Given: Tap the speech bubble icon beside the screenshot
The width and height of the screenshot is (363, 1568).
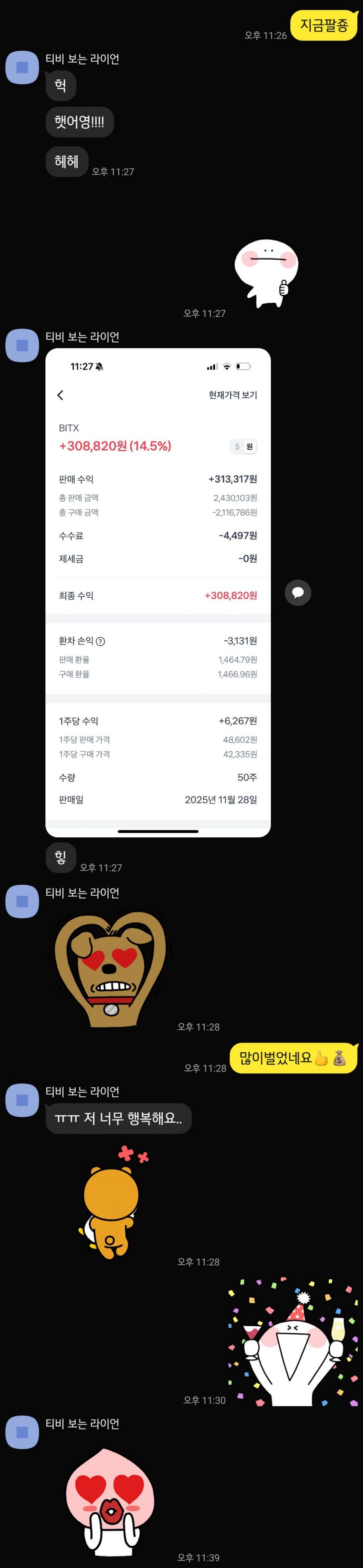Looking at the screenshot, I should (x=298, y=592).
